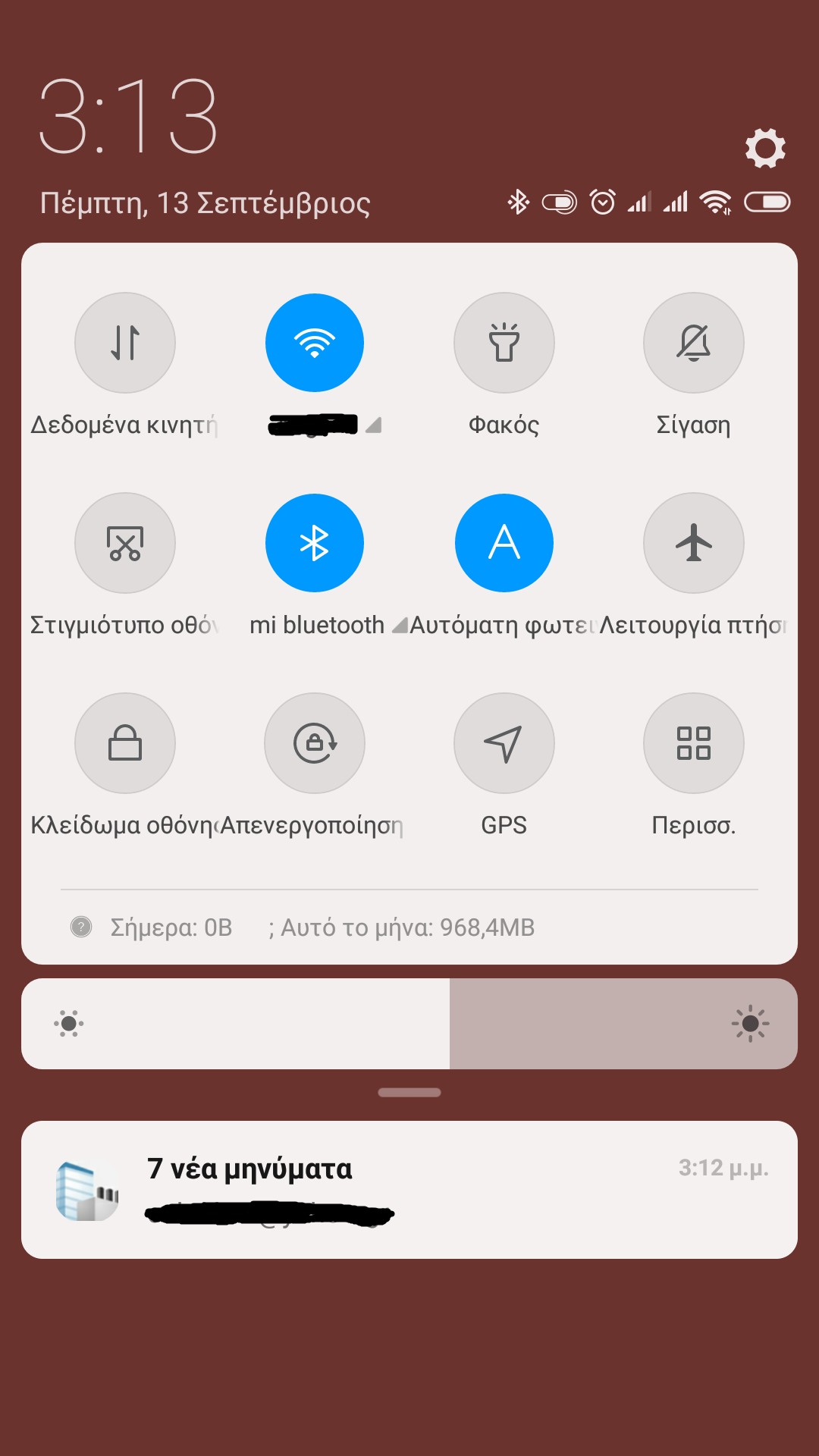Enable airplane mode (Λειτουργία πτήσης)
Viewport: 819px width, 1456px height.
pos(694,543)
